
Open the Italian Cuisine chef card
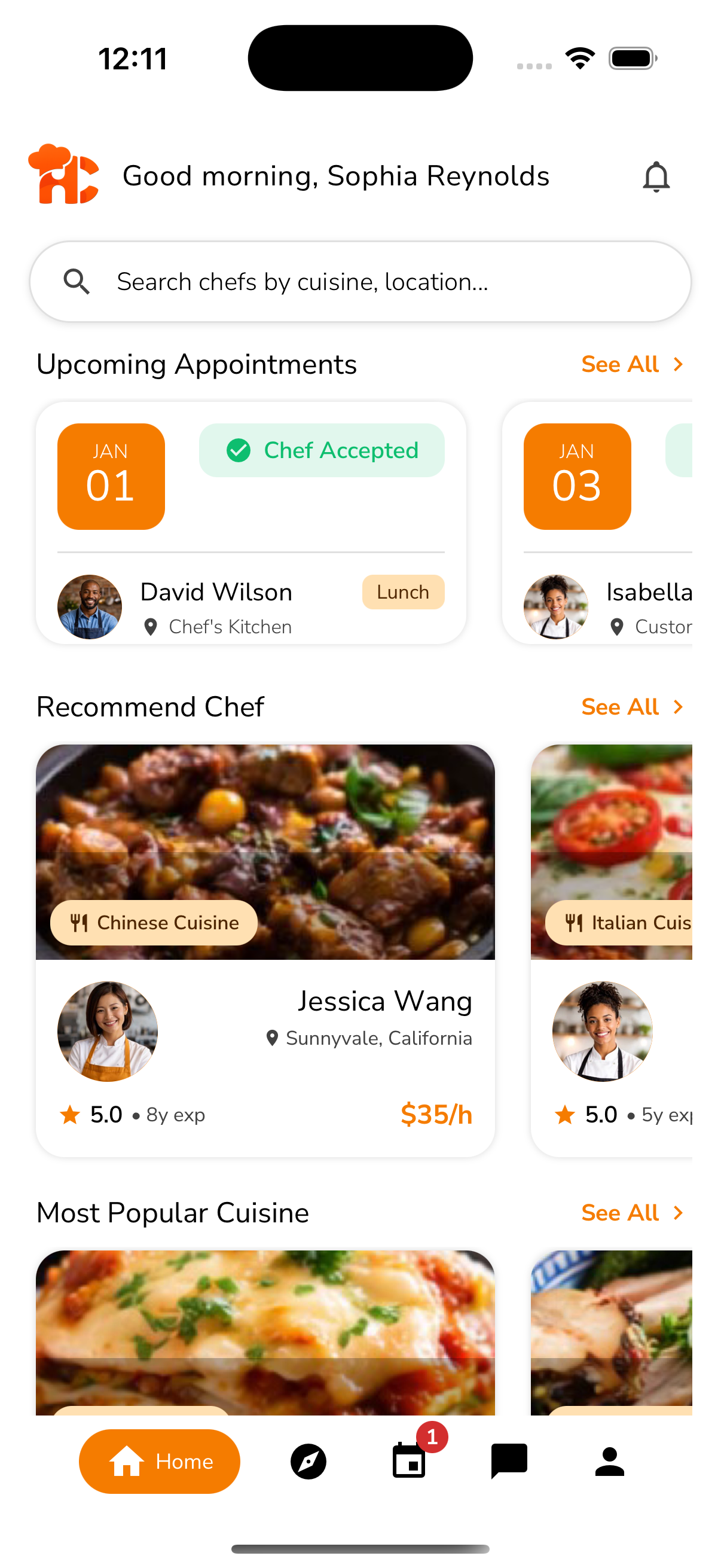pyautogui.click(x=612, y=950)
